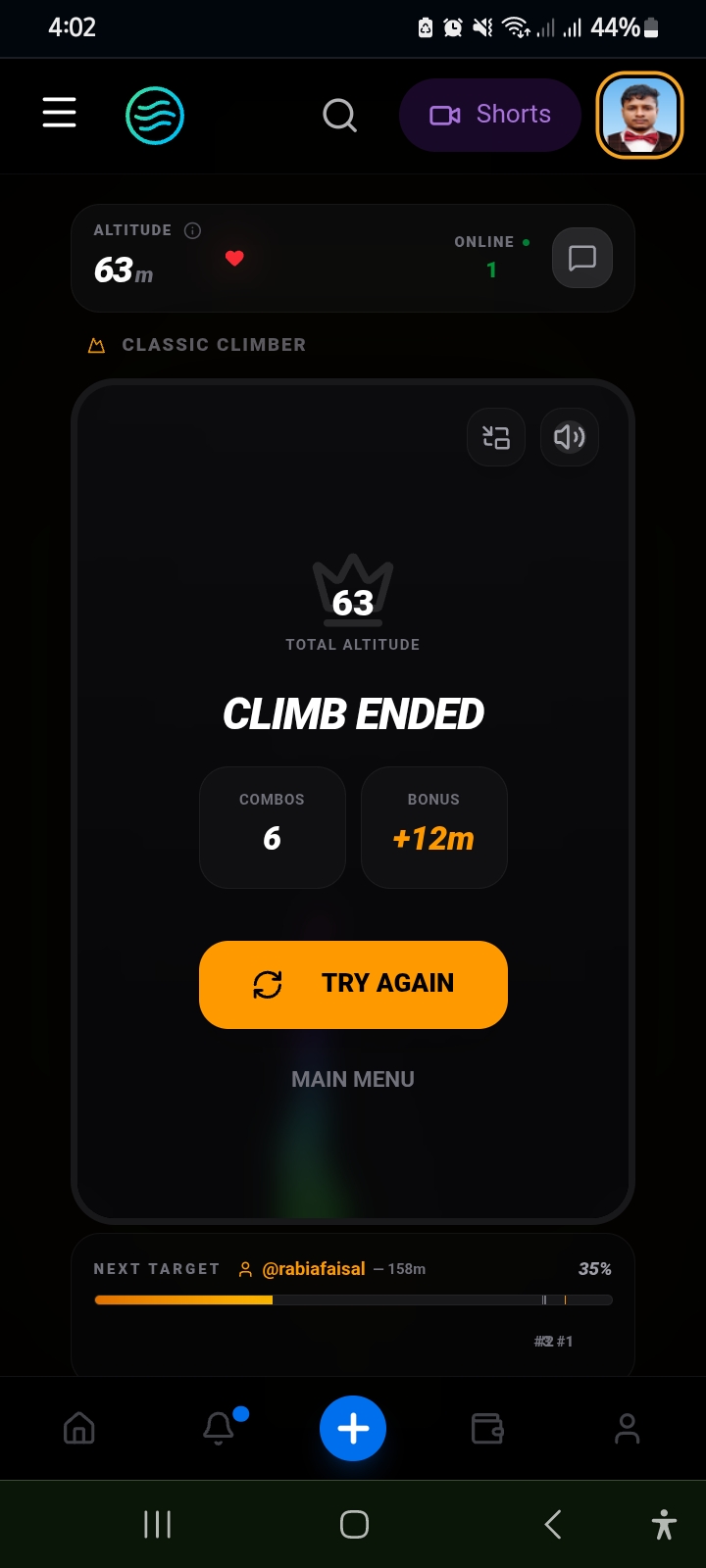Open the profile avatar

pyautogui.click(x=639, y=116)
